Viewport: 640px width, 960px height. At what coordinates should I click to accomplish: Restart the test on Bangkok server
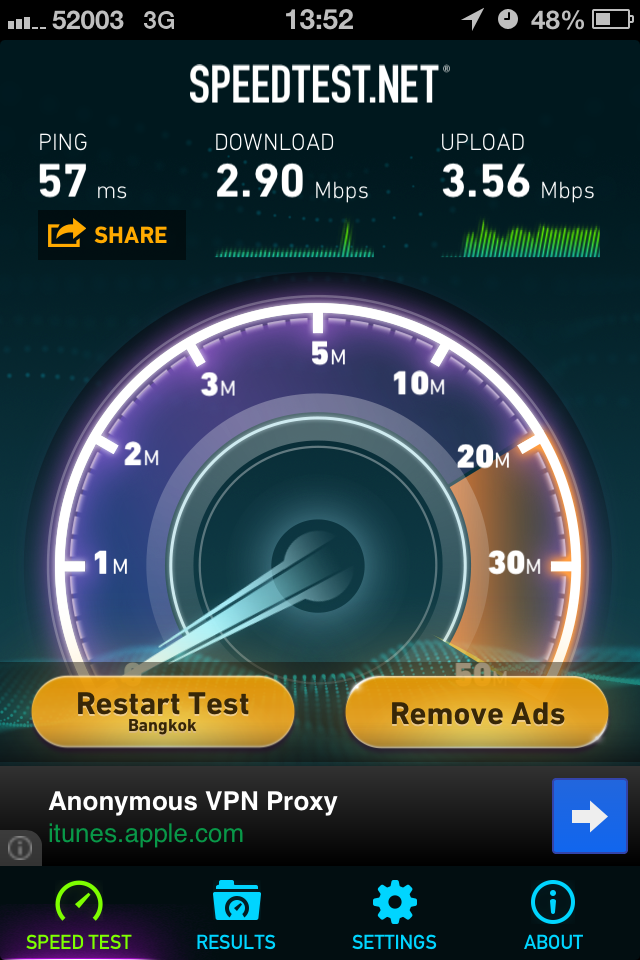(x=163, y=712)
